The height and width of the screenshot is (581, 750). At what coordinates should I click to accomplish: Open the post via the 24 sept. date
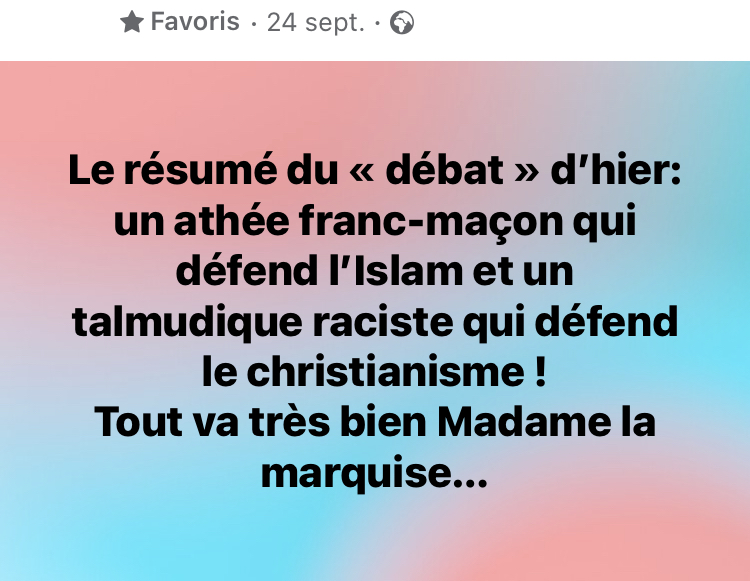pyautogui.click(x=315, y=22)
